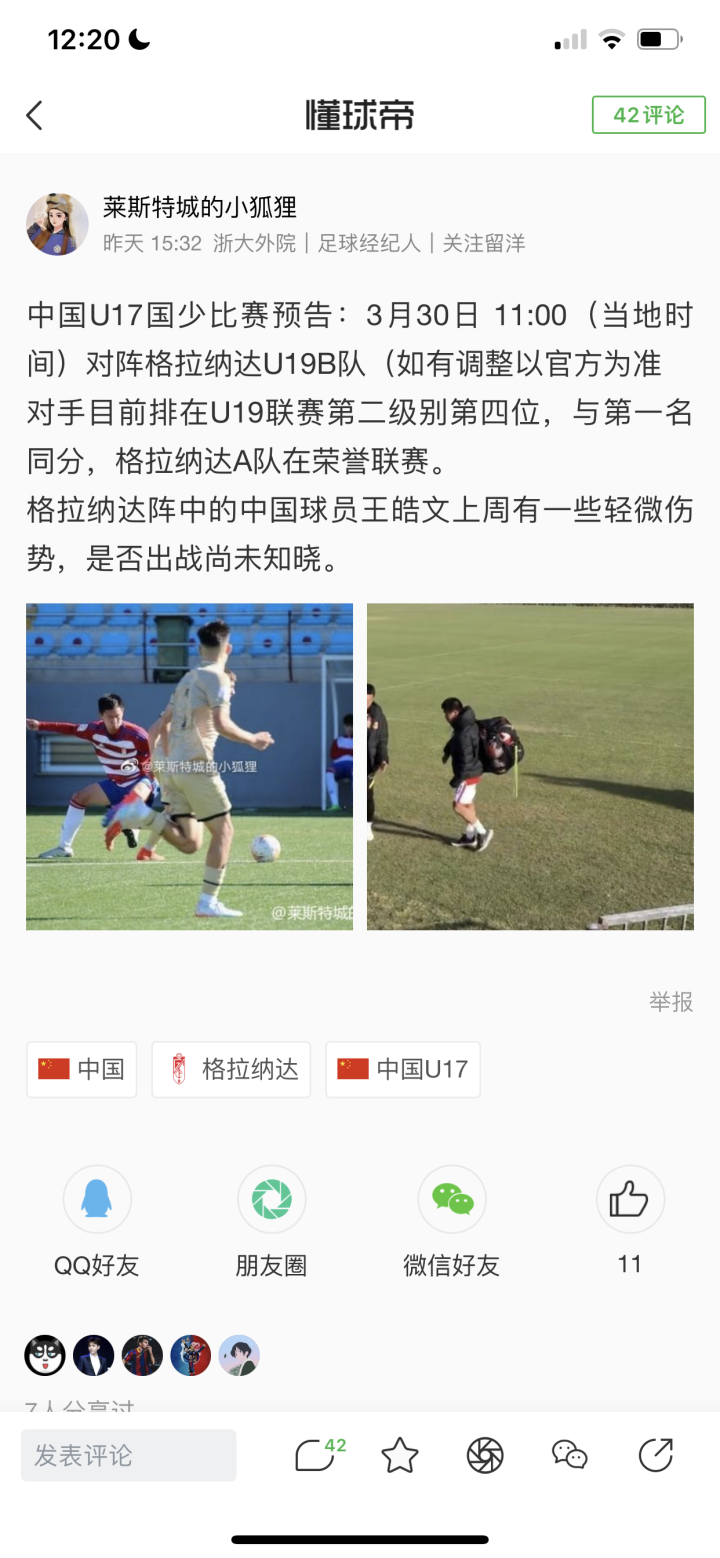Like the post with thumbs-up
Viewport: 720px width, 1558px height.
pyautogui.click(x=629, y=1199)
